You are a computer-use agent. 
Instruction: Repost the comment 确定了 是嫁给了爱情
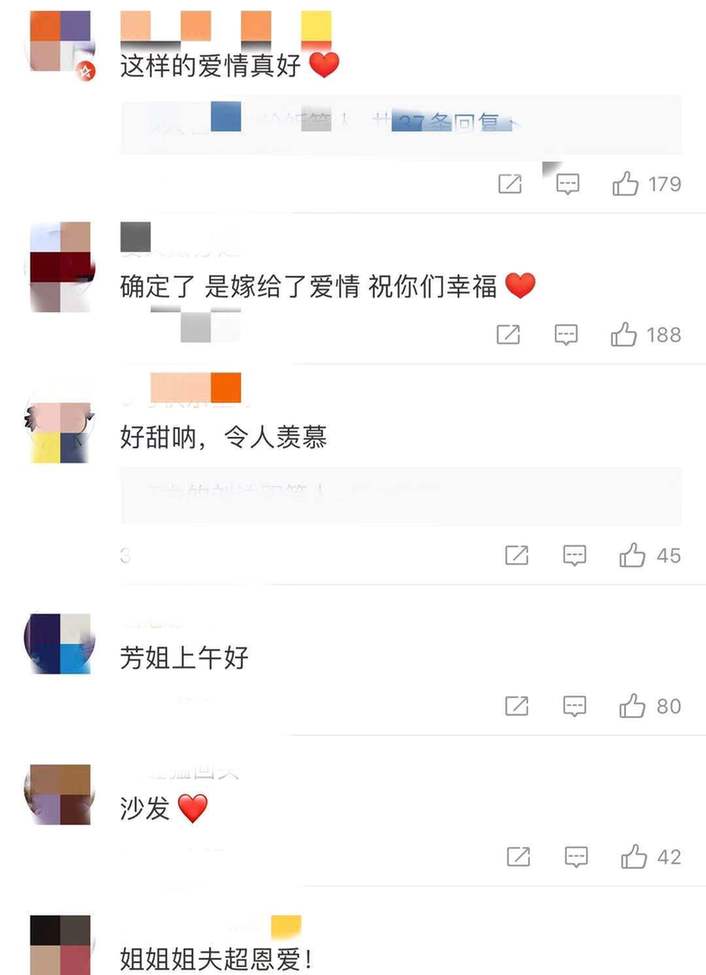pyautogui.click(x=508, y=335)
